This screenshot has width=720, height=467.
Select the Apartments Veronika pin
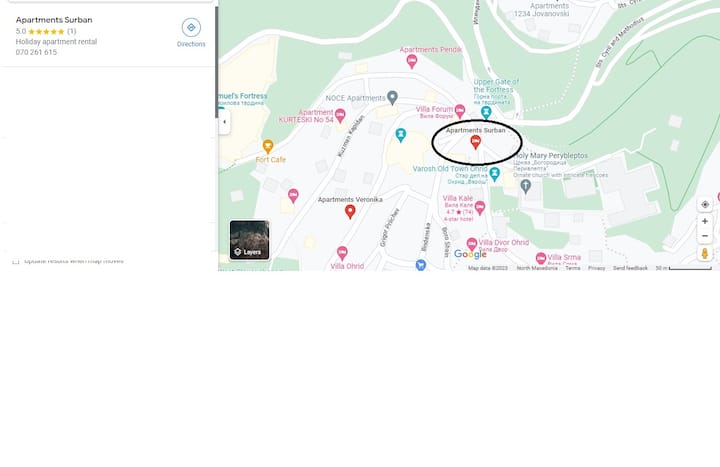[x=350, y=211]
